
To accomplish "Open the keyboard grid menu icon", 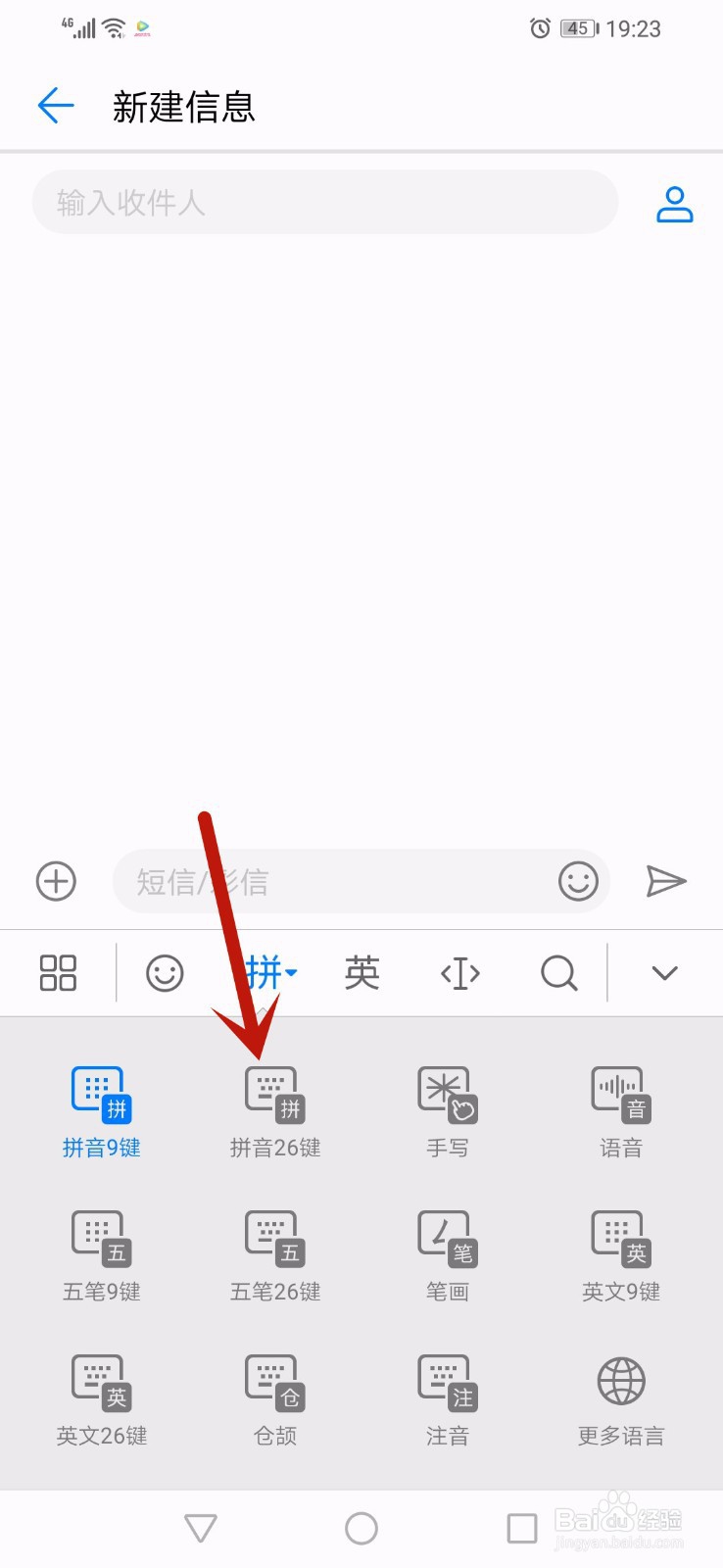I will point(57,972).
